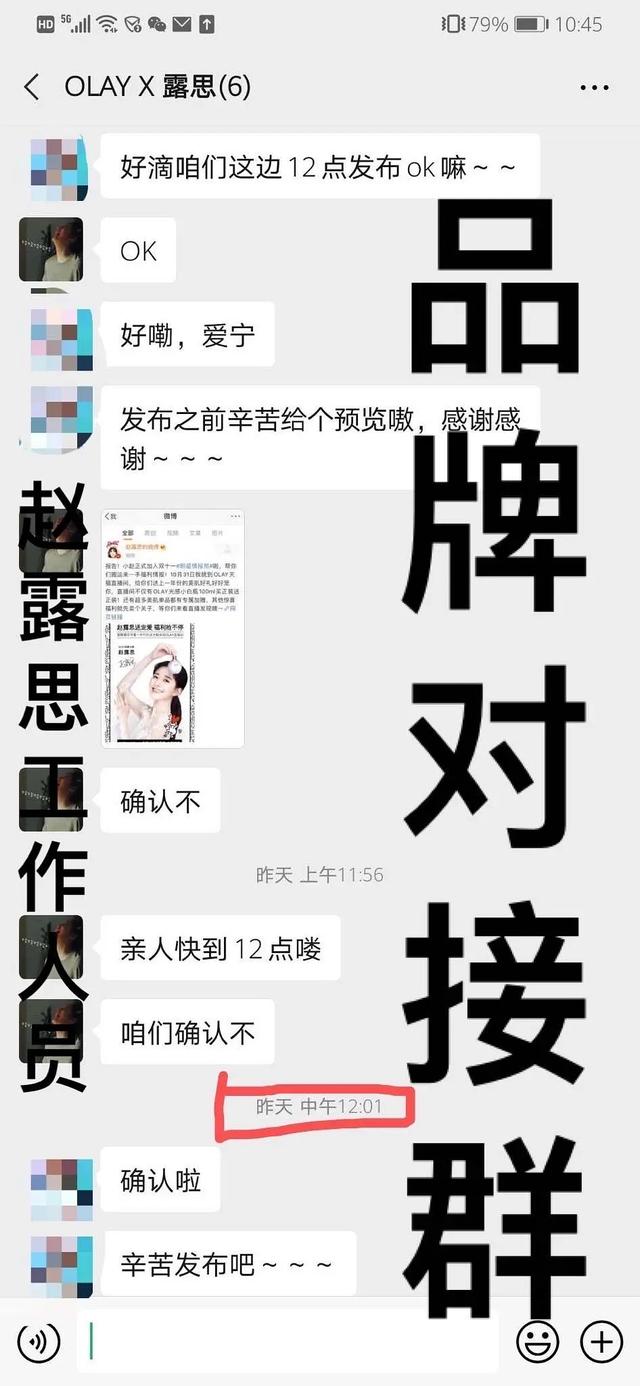Open the group chat's more options menu

[594, 87]
